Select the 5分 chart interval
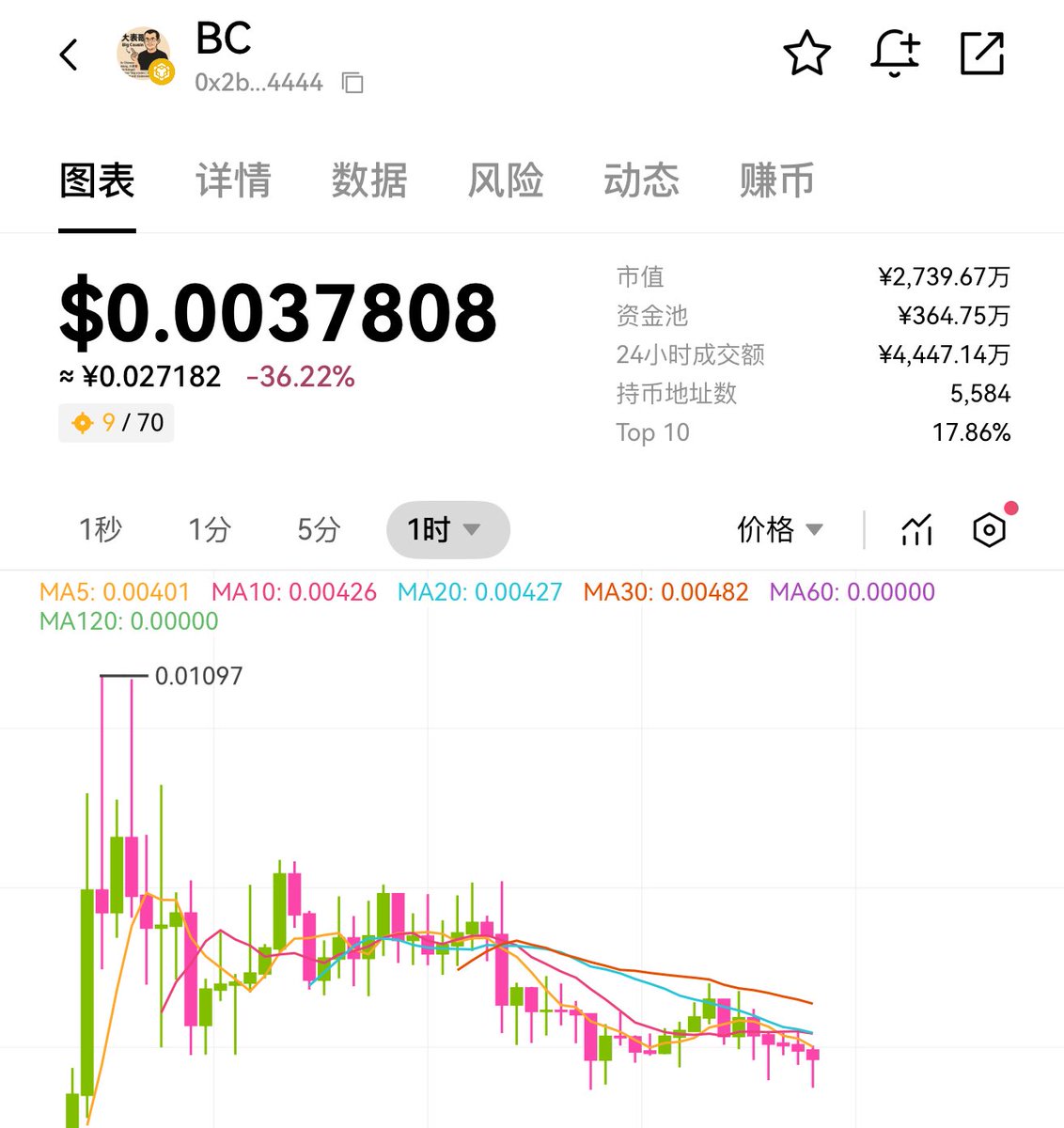The image size is (1064, 1128). pyautogui.click(x=319, y=529)
